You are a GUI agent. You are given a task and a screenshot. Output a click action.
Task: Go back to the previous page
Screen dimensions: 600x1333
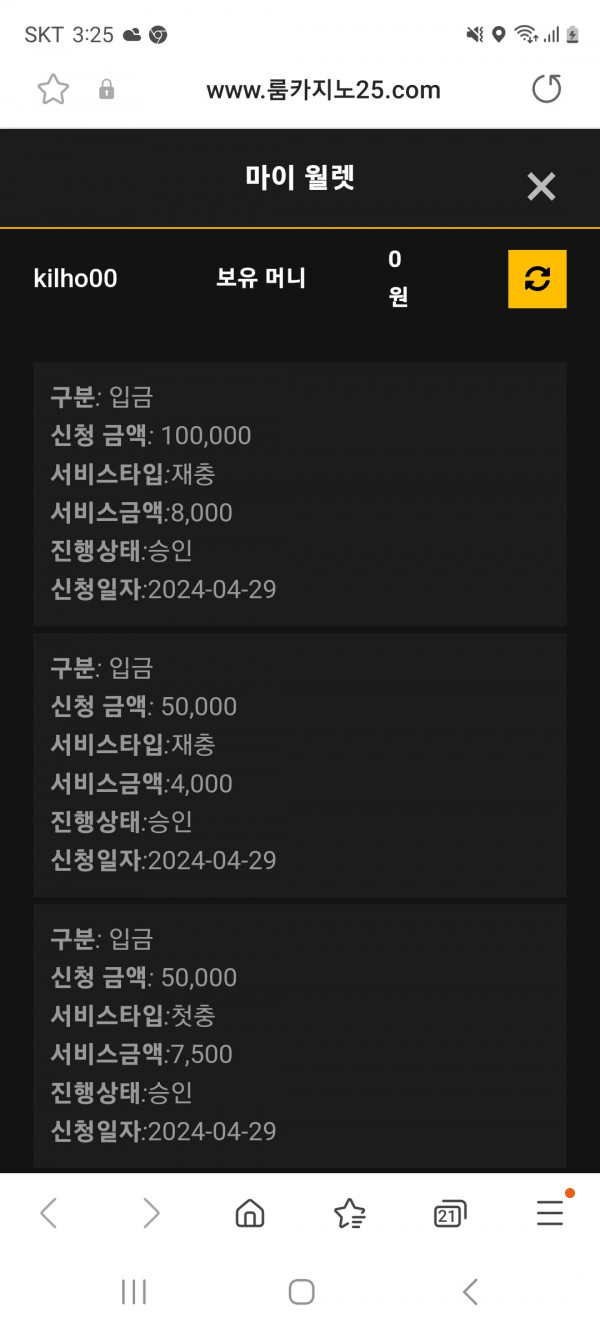click(49, 1213)
